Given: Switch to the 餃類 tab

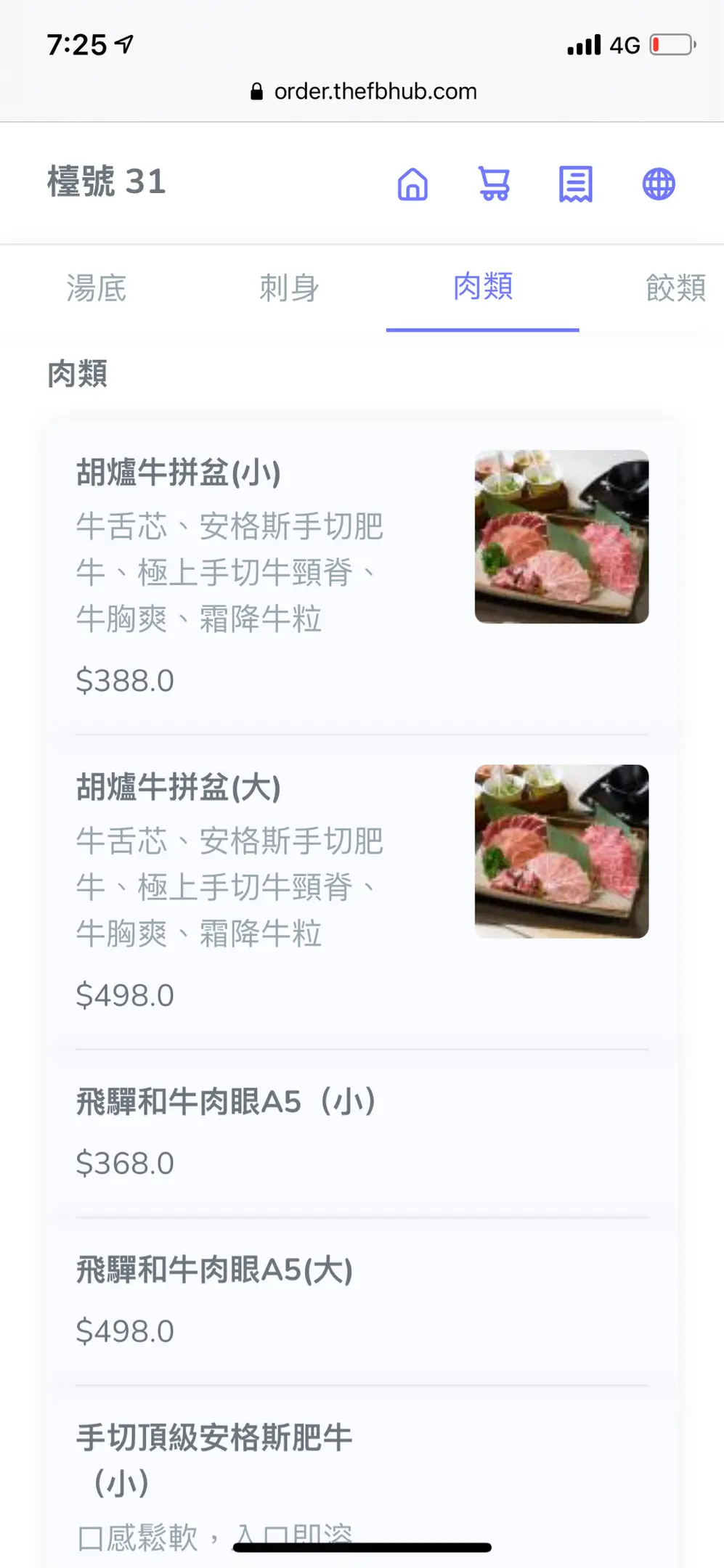Looking at the screenshot, I should [x=675, y=288].
